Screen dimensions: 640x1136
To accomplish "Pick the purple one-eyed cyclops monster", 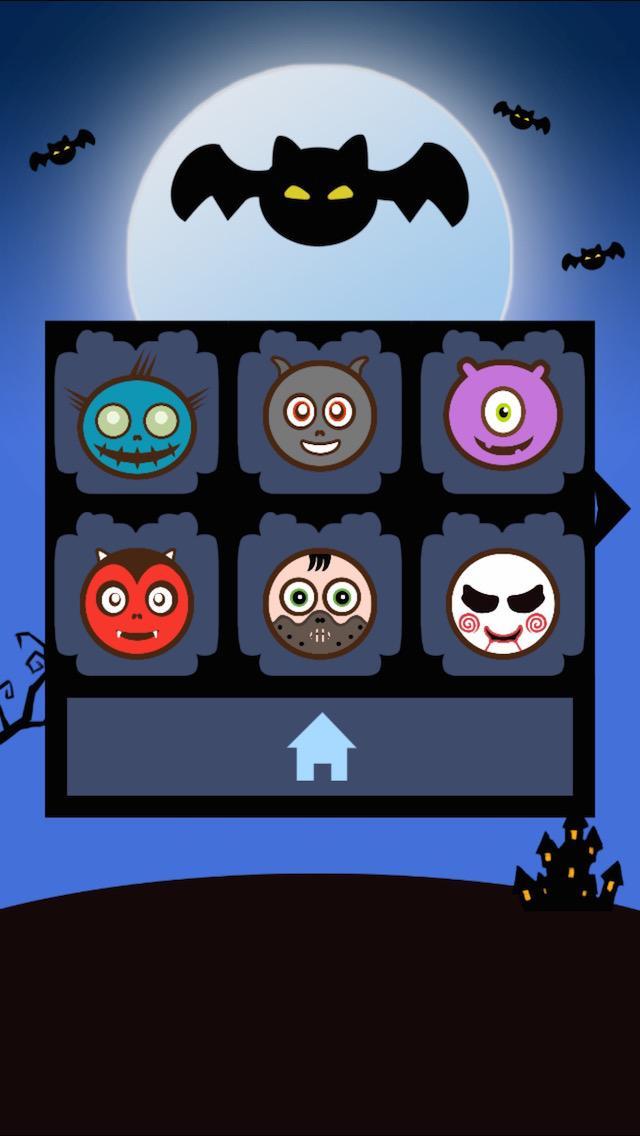I will 502,412.
